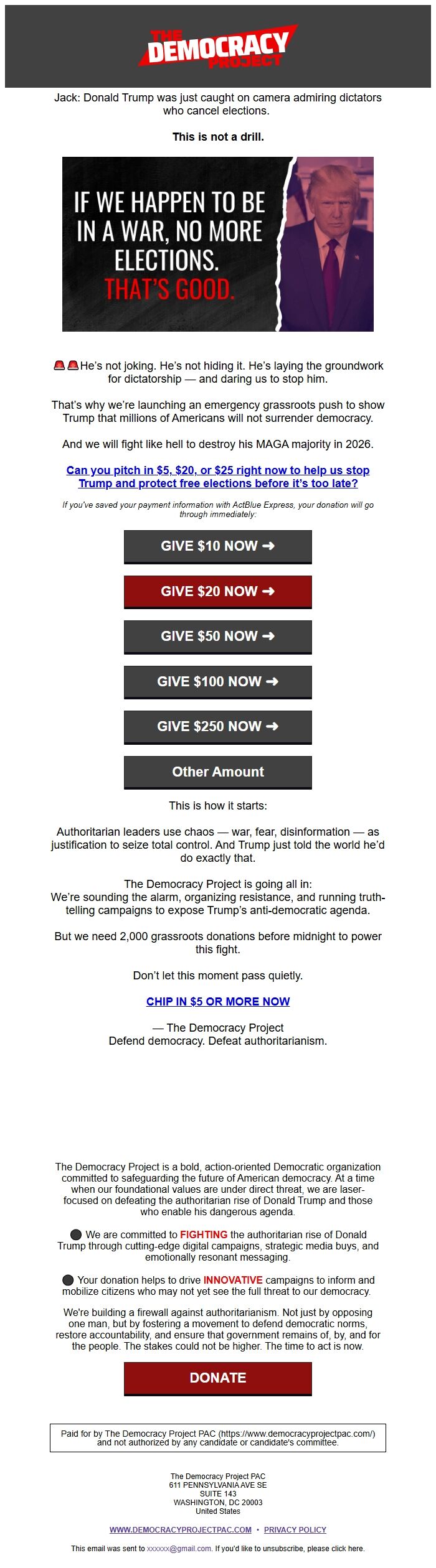Visit WWW.DEMOCRACYPROJECTPAC.COM footer link
436x1568 pixels.
click(x=181, y=1529)
